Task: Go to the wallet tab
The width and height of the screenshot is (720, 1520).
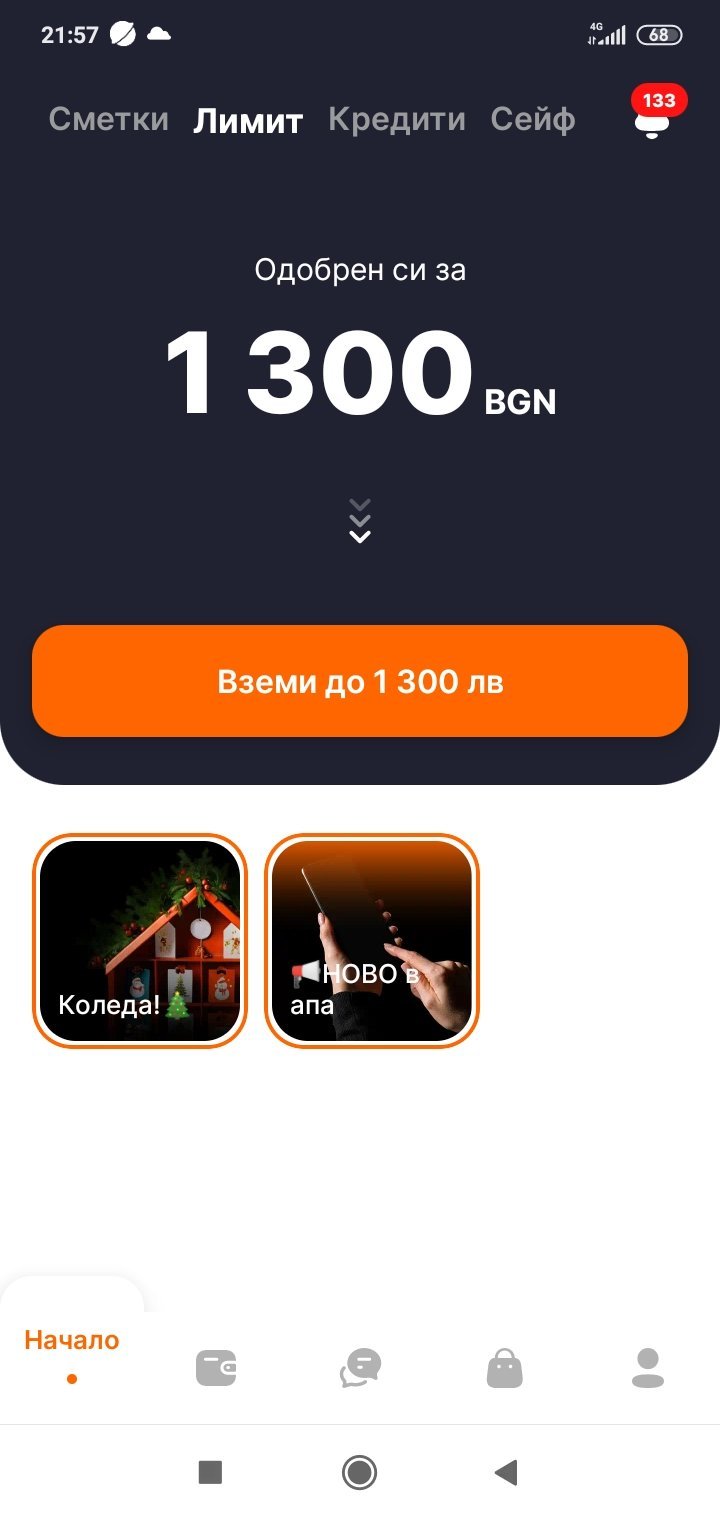Action: pos(216,1368)
